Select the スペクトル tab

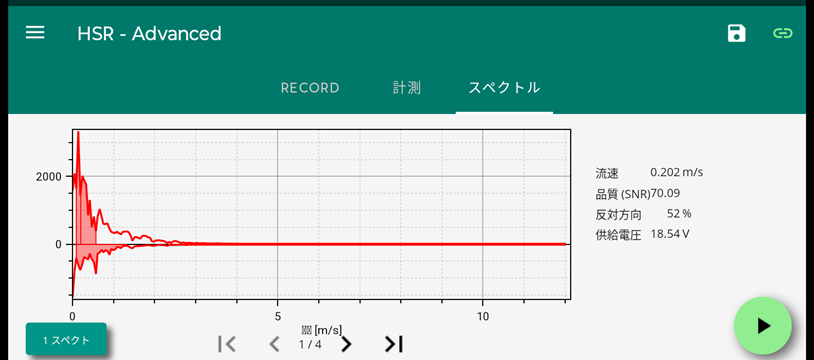pos(504,87)
